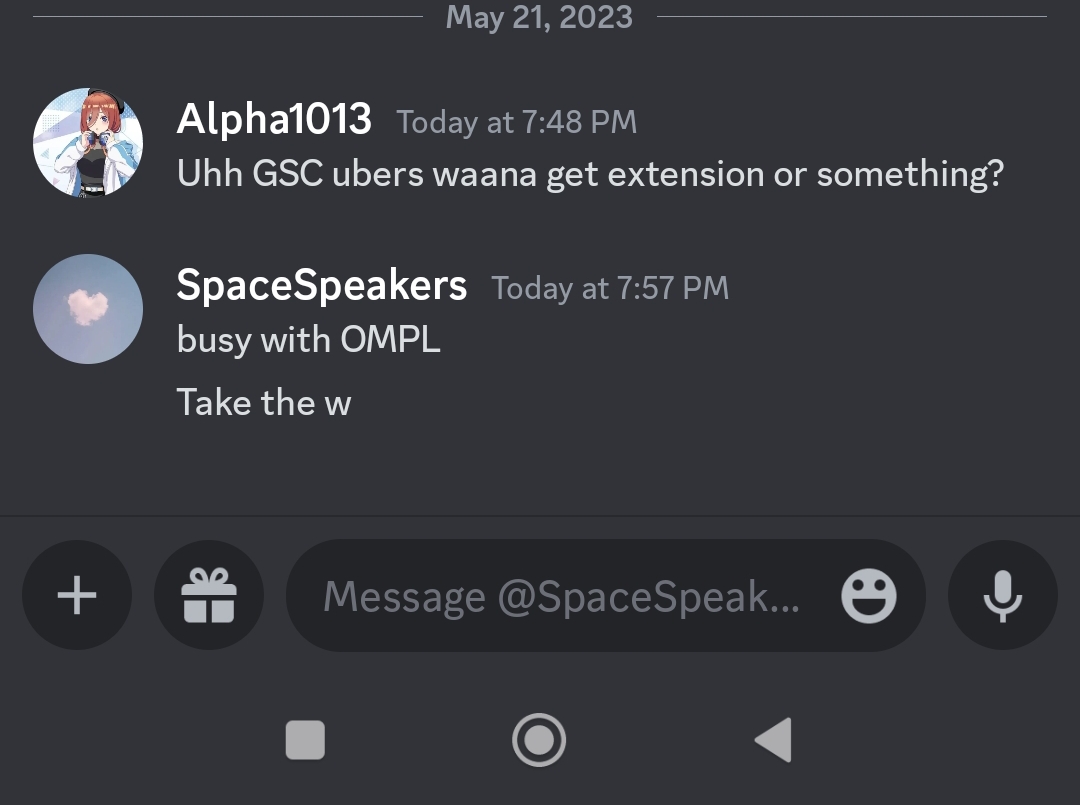Tap the SpaceSpeakers username
The height and width of the screenshot is (805, 1080).
pos(321,286)
